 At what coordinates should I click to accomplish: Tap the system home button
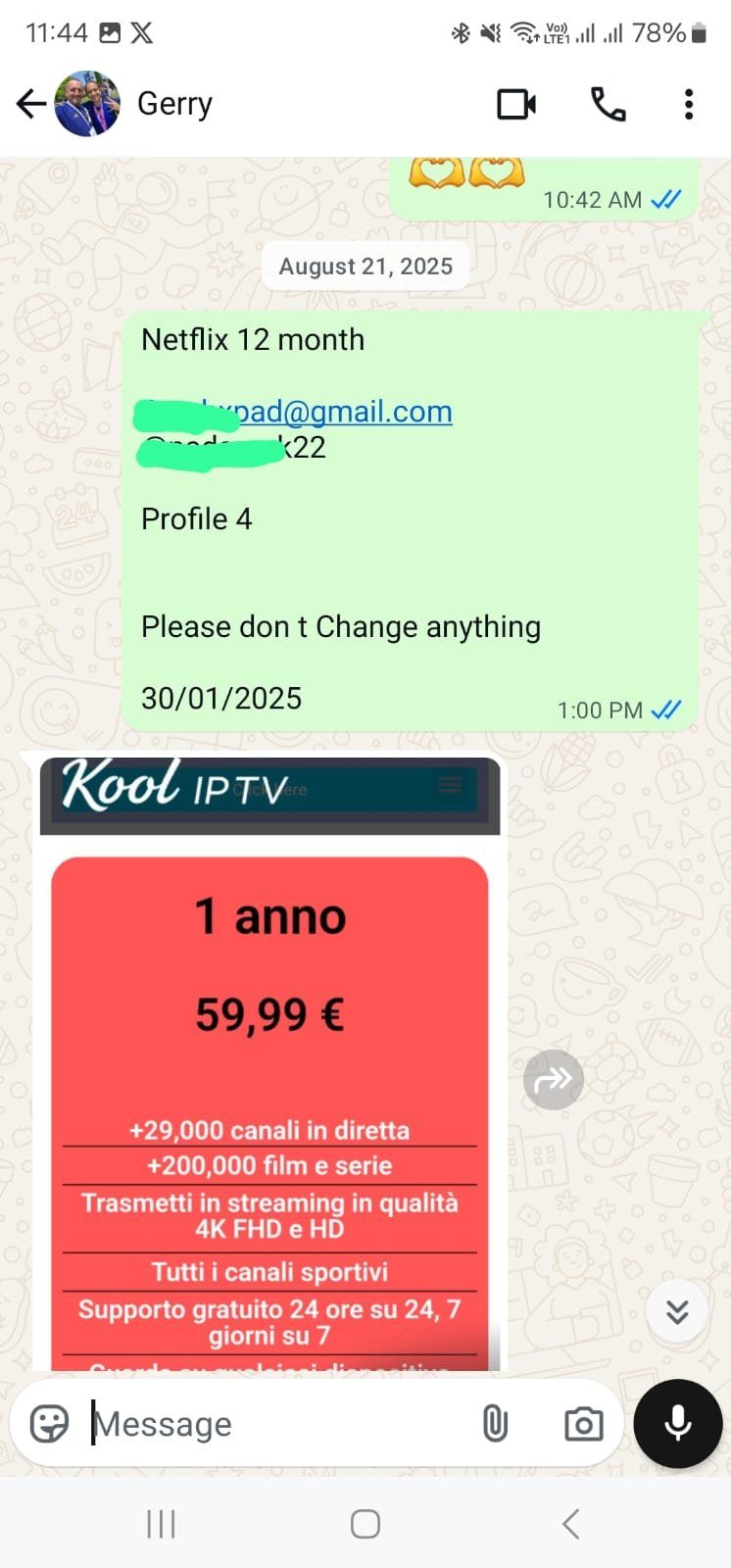[x=365, y=1524]
